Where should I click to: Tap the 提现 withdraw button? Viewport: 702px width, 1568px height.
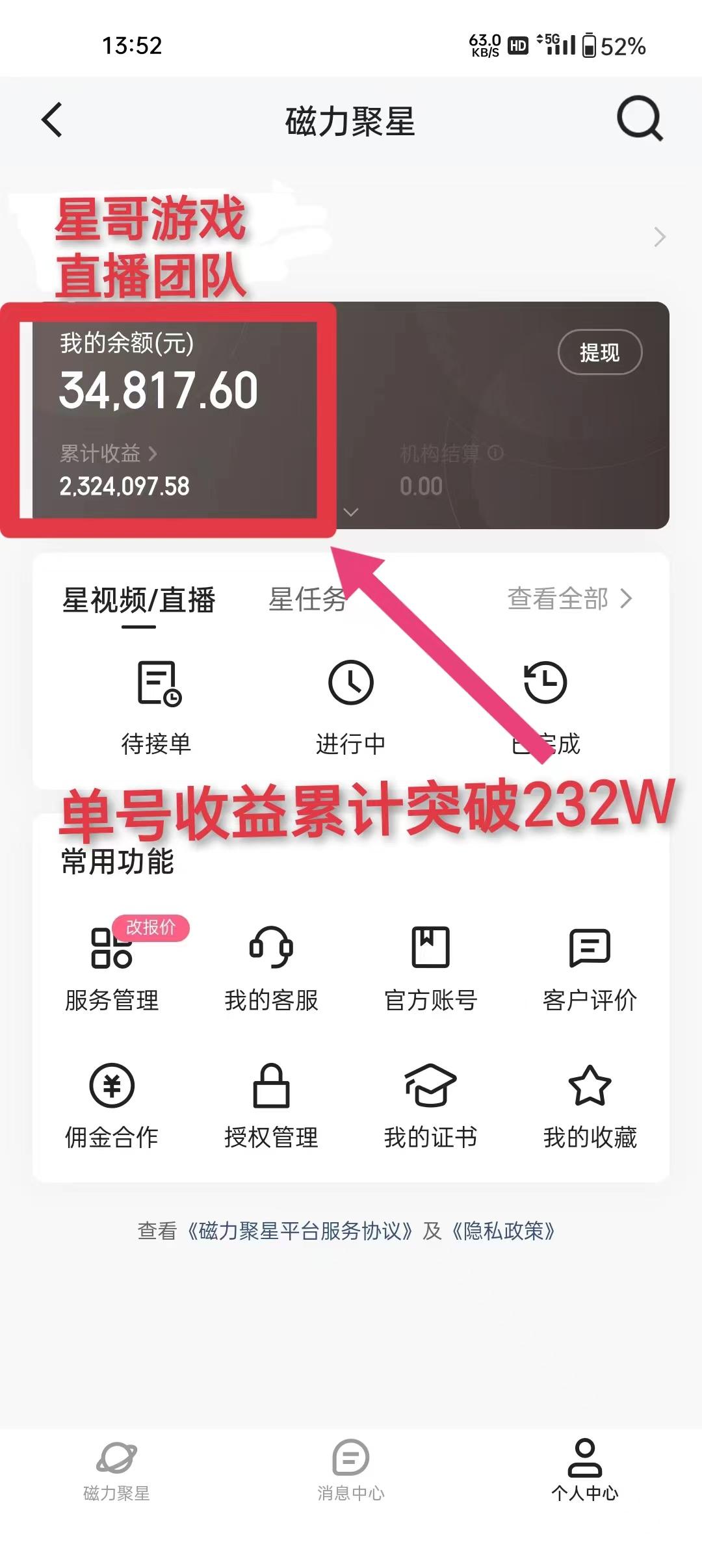click(x=599, y=353)
